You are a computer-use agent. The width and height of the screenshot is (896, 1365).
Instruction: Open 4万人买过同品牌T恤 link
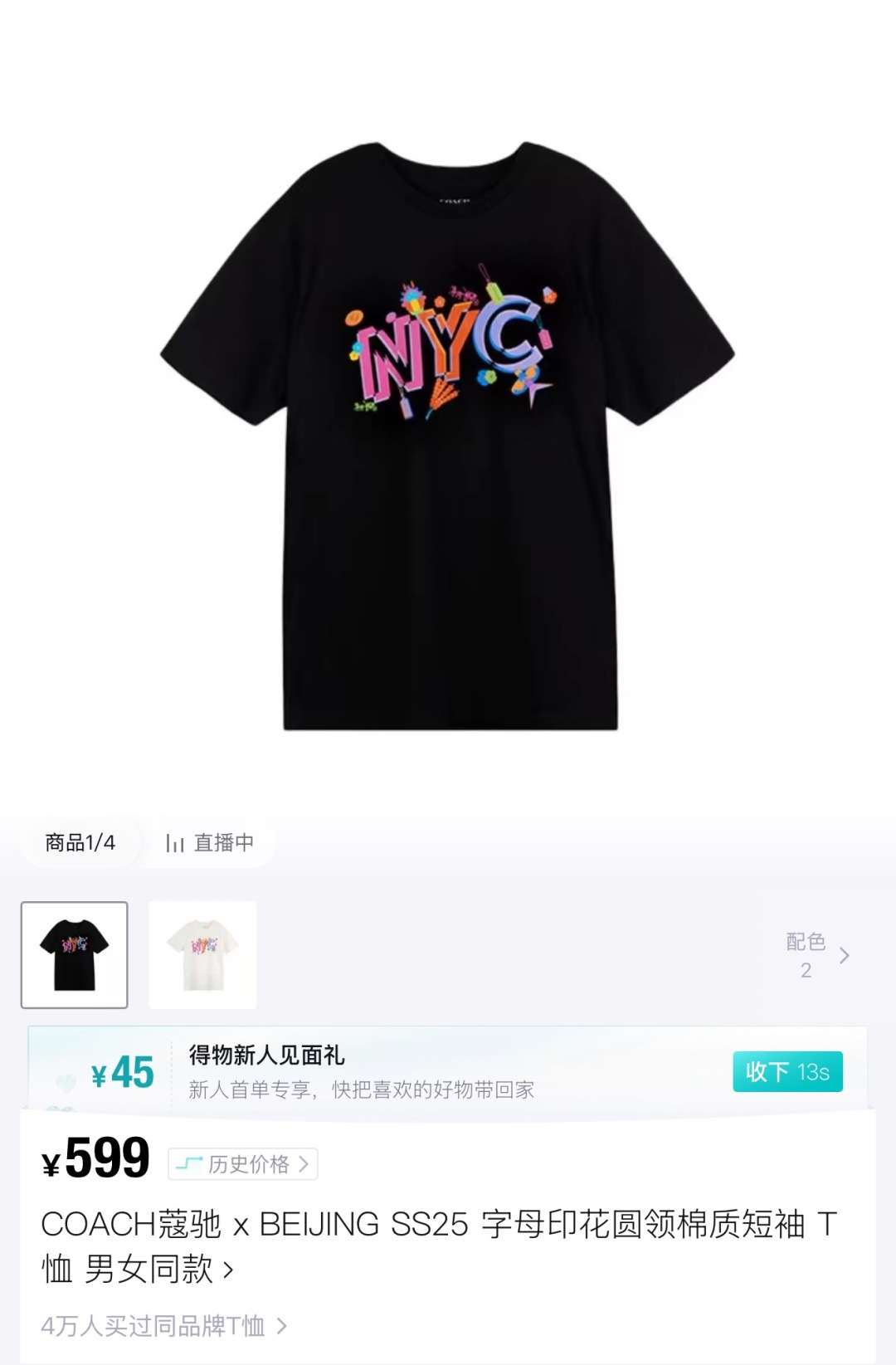click(x=163, y=1326)
